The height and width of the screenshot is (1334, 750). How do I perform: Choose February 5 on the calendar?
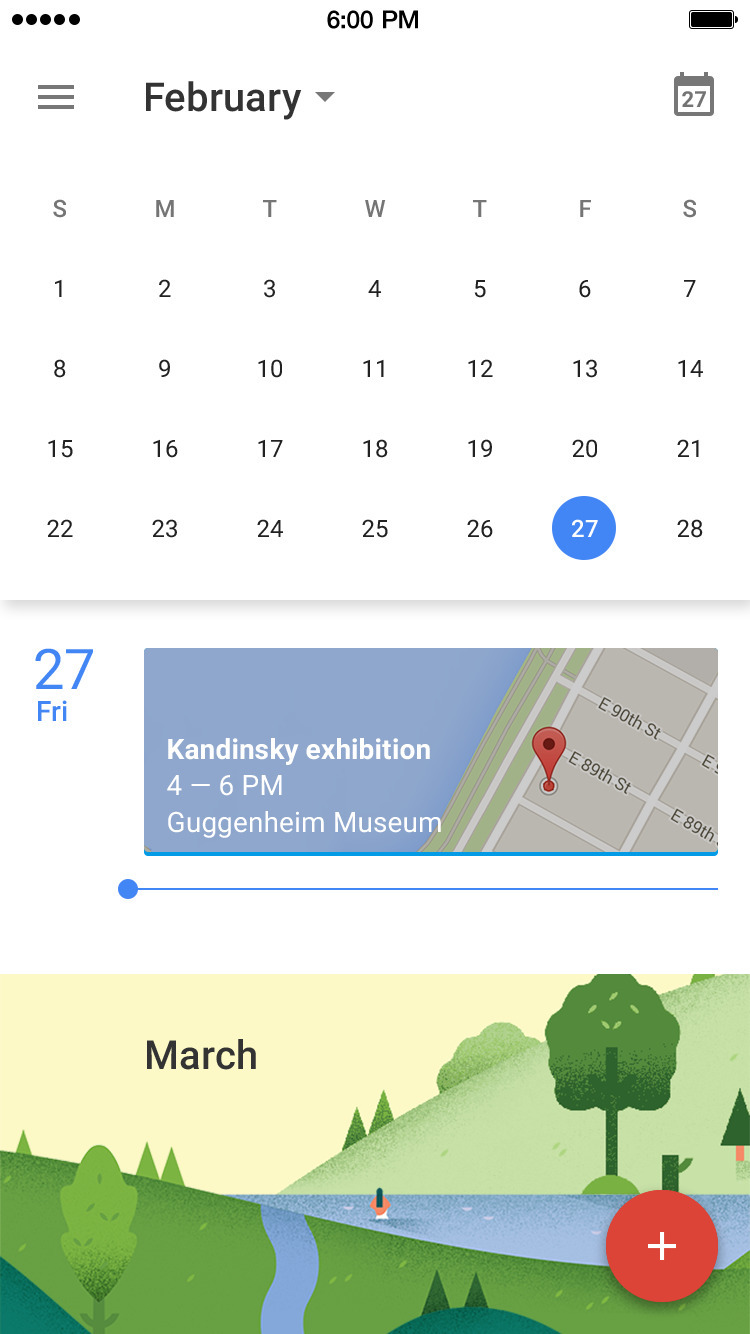pyautogui.click(x=480, y=289)
